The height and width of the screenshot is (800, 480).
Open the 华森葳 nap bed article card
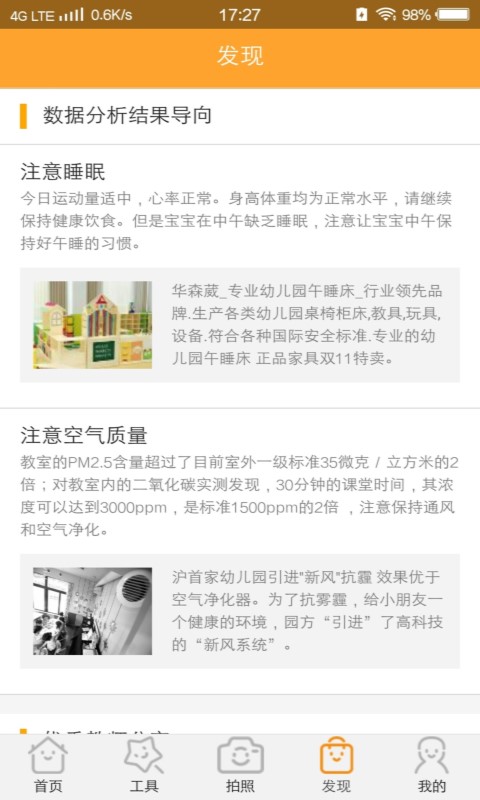pos(240,324)
